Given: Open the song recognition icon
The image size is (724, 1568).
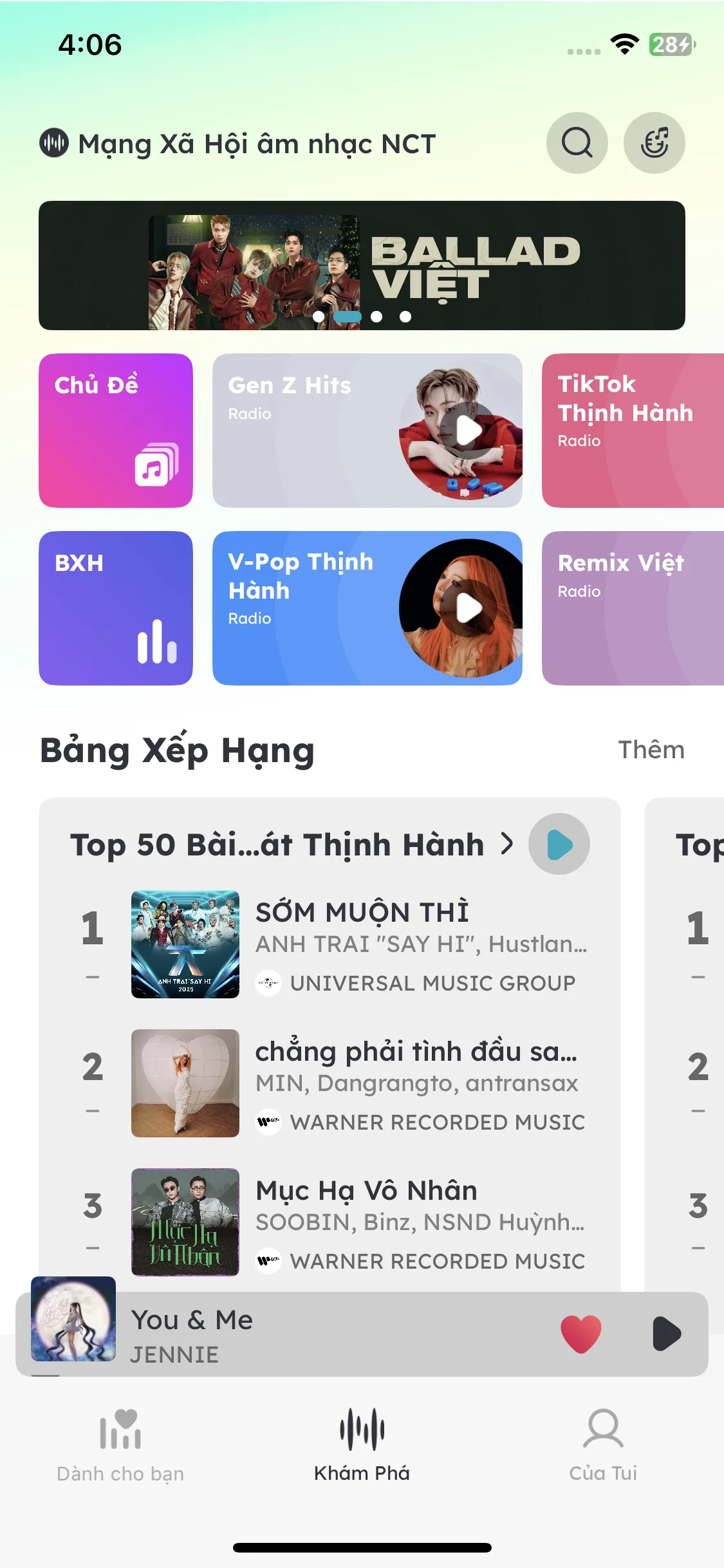Looking at the screenshot, I should click(x=654, y=143).
